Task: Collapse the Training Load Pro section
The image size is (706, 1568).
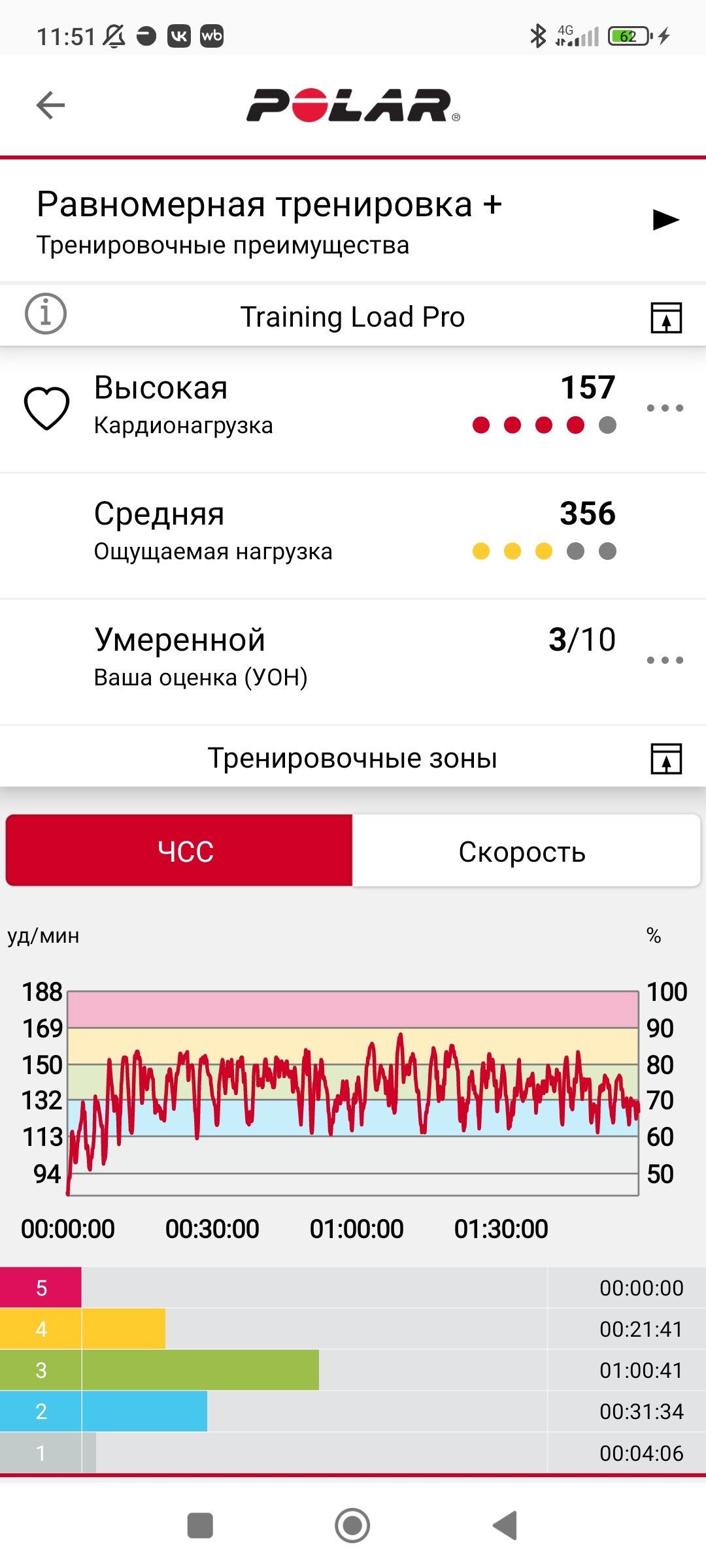Action: coord(666,318)
